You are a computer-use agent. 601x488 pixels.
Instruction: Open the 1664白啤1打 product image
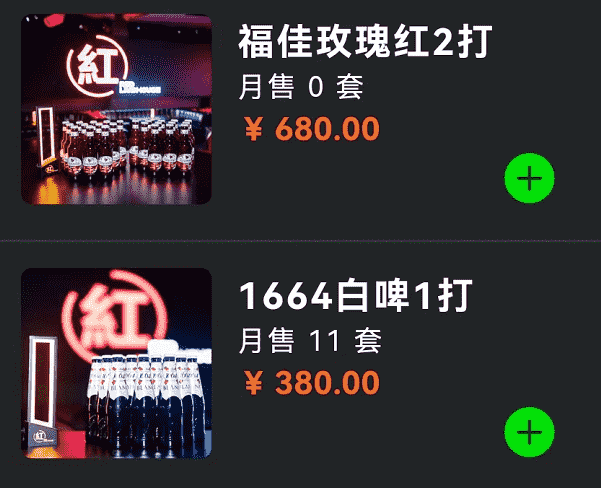(116, 364)
